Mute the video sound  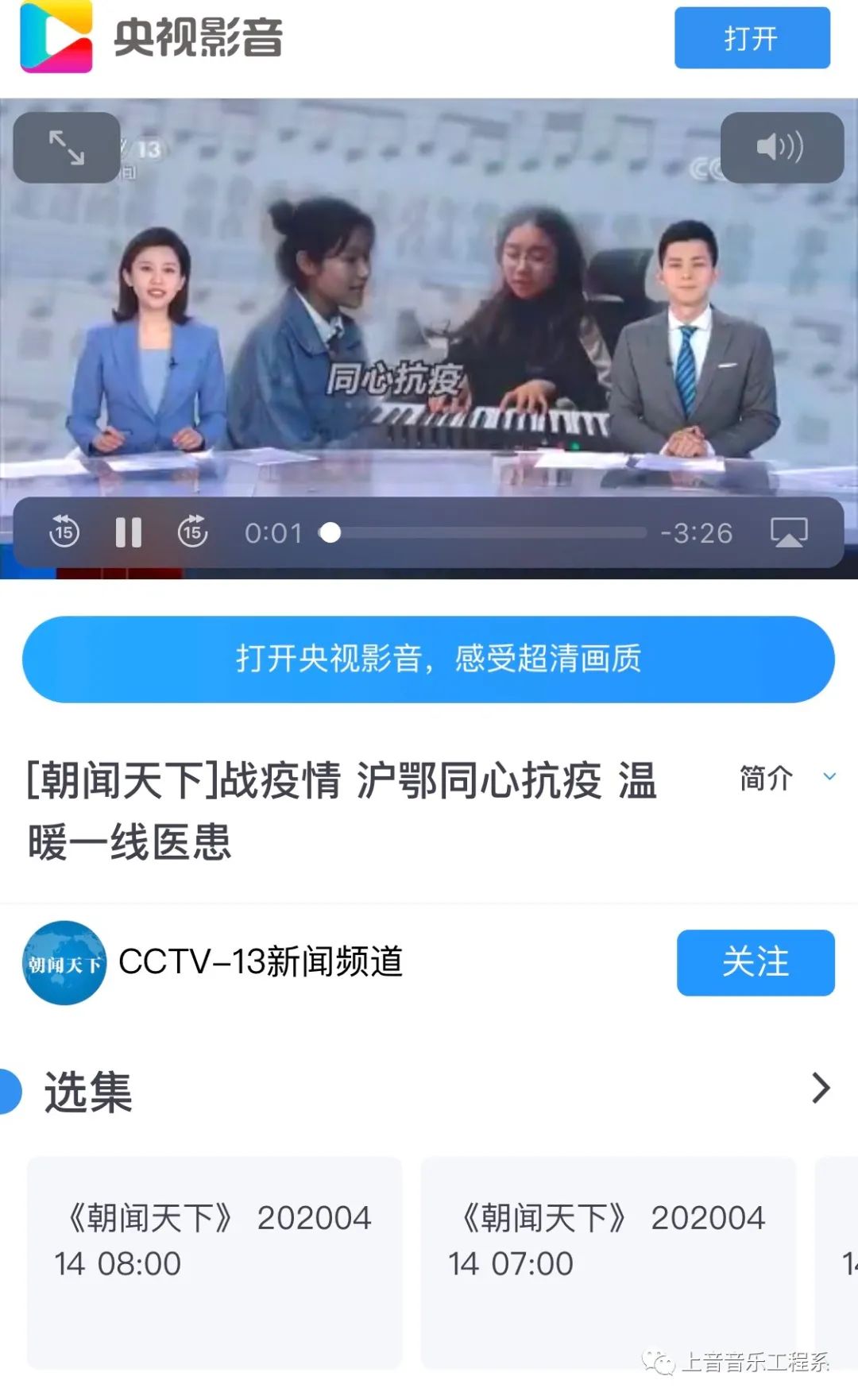781,148
